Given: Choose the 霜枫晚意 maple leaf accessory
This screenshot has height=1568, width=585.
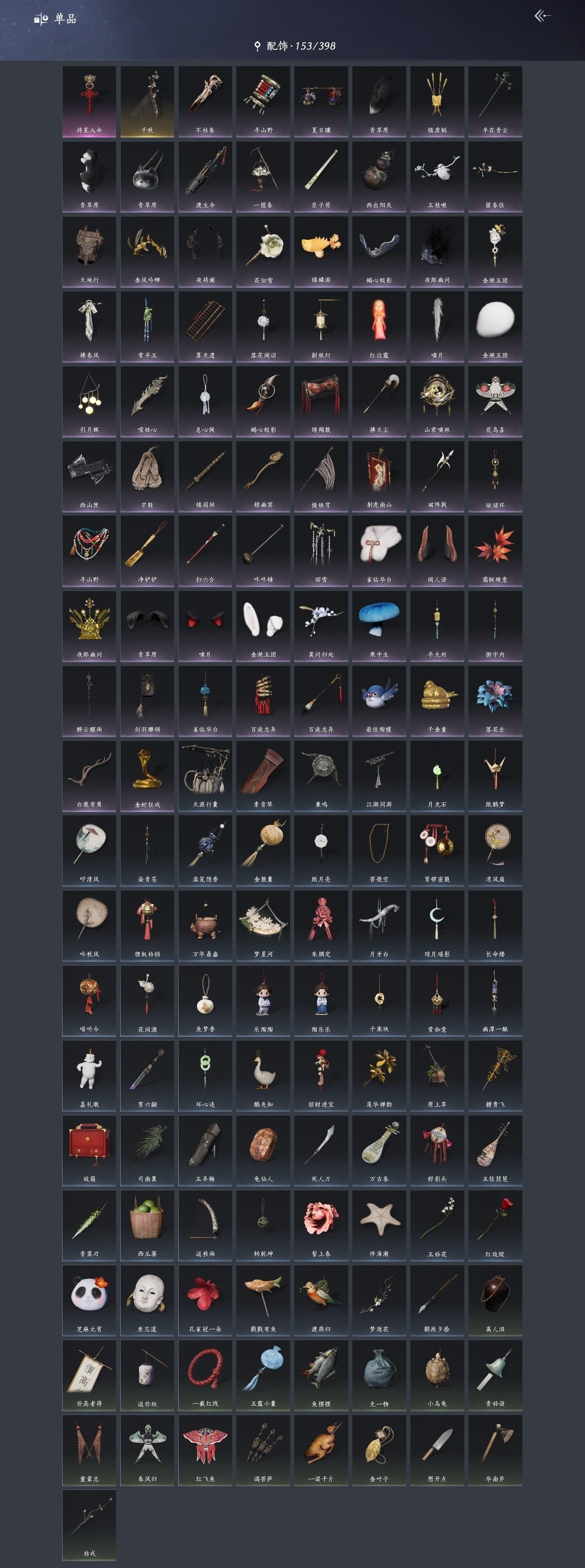Looking at the screenshot, I should point(495,550).
